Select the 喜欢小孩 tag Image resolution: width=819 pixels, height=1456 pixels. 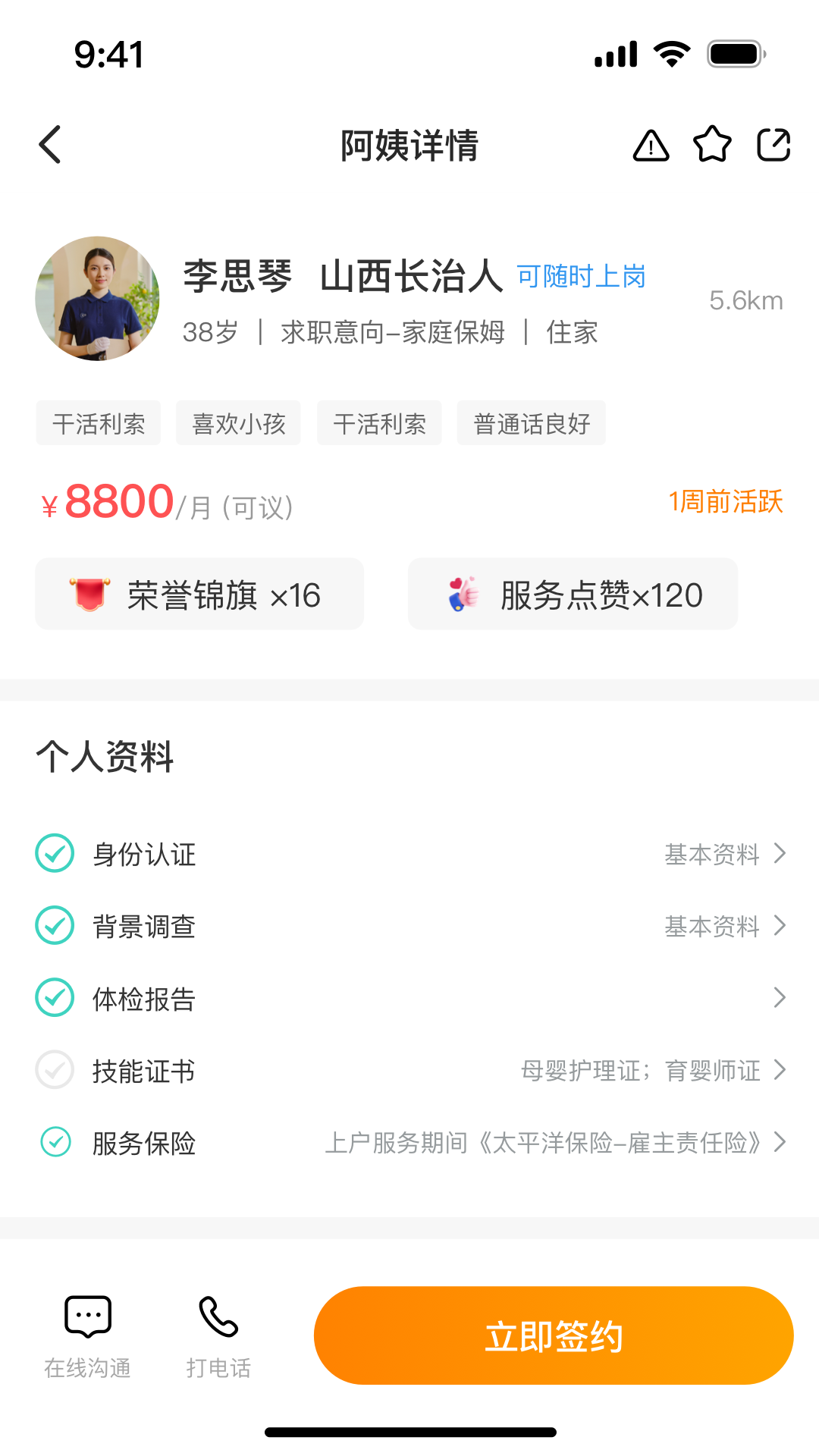pos(238,423)
